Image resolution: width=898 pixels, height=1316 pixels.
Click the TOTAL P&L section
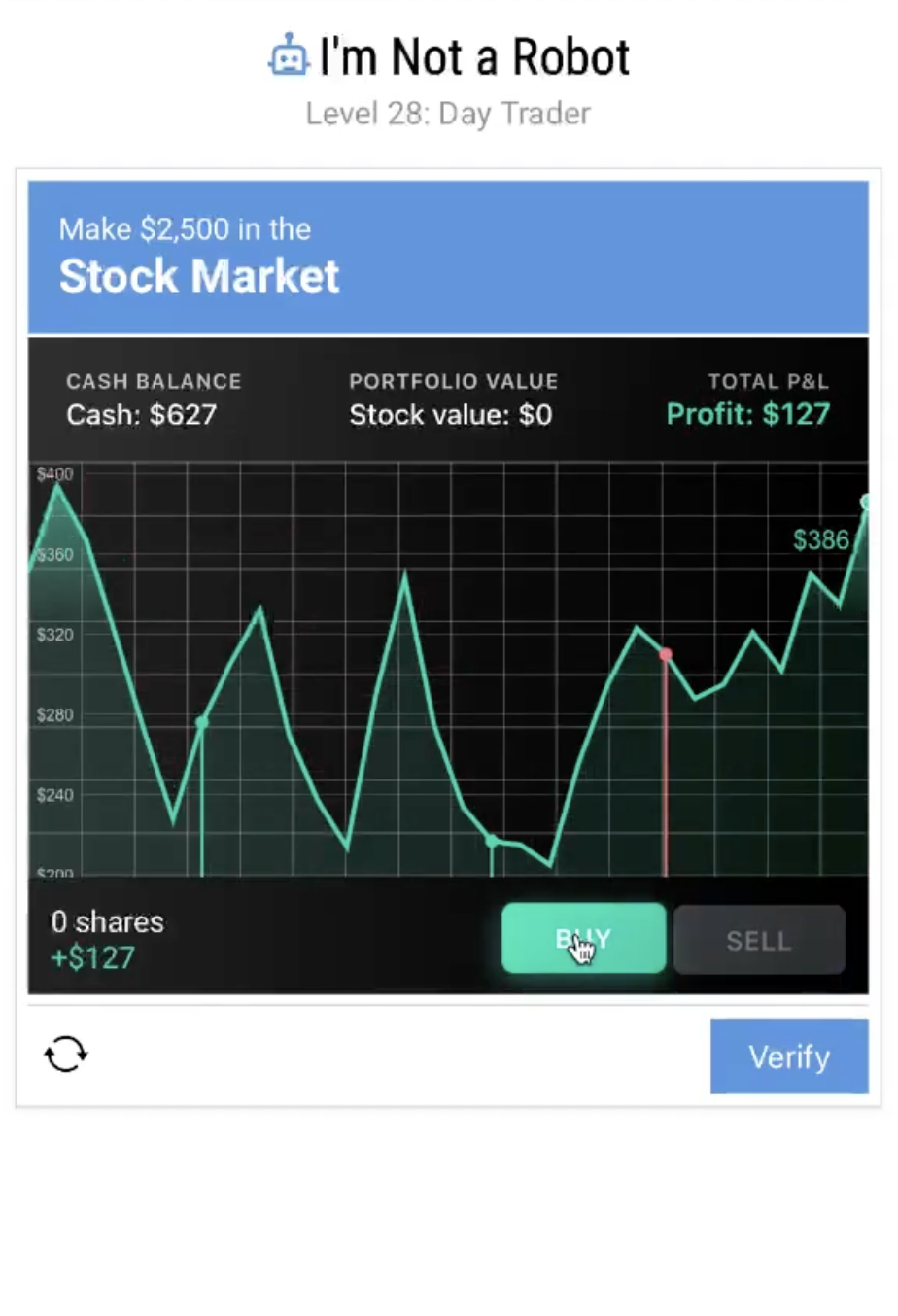click(x=769, y=381)
